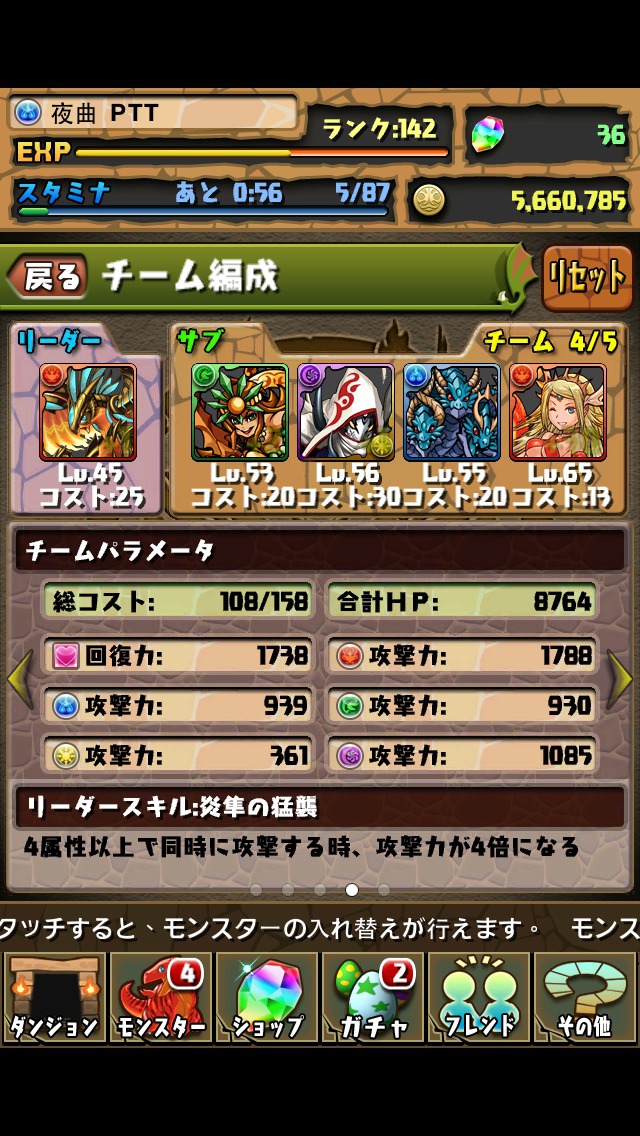Switch to the モンスター tab
The height and width of the screenshot is (1136, 640).
coord(160,997)
